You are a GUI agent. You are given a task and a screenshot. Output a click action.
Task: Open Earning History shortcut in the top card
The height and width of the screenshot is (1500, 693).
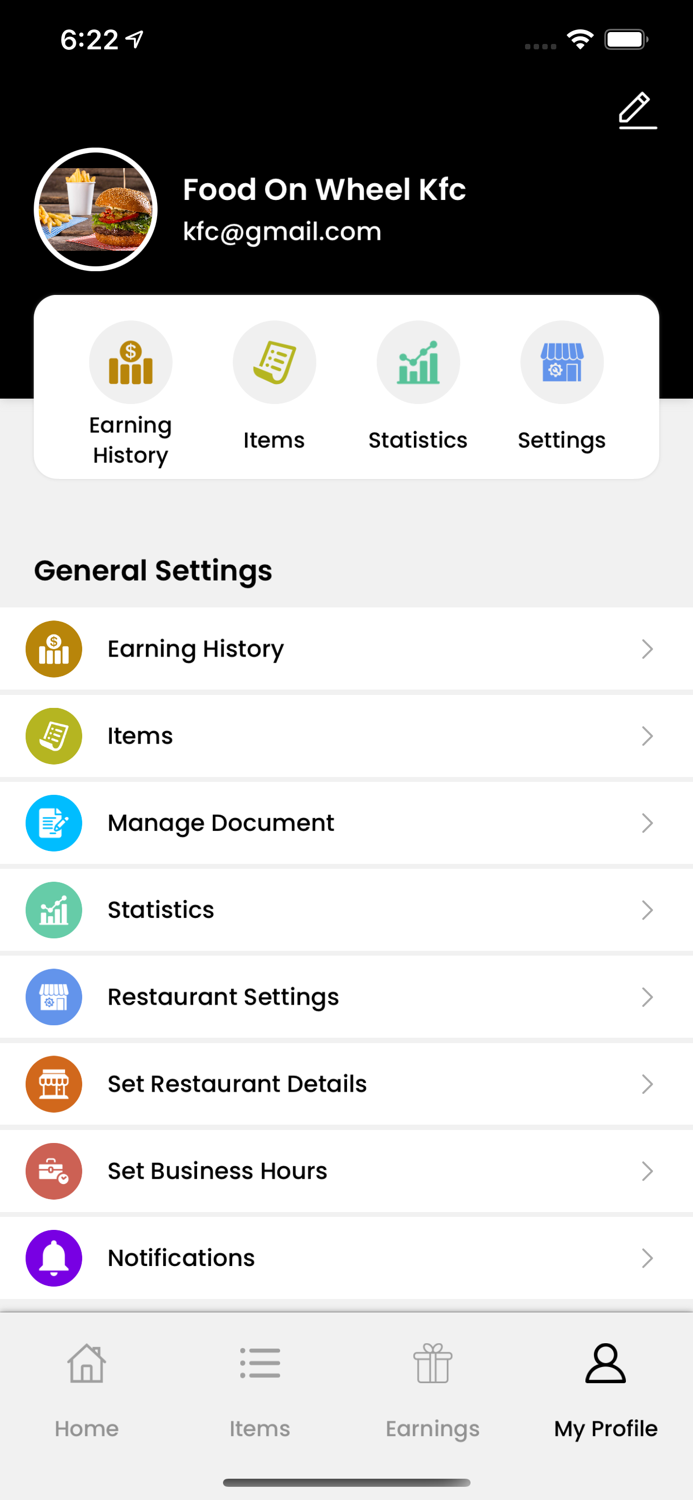coord(131,392)
